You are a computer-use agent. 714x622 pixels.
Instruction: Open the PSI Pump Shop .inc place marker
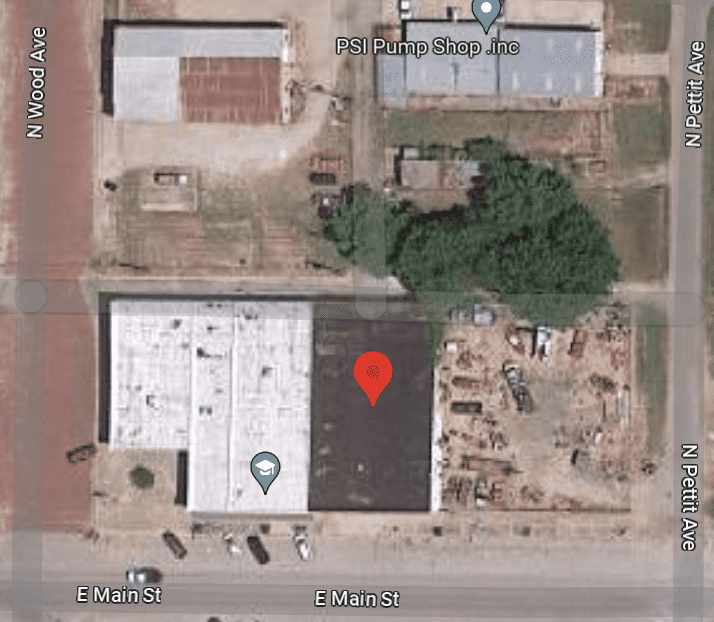[x=486, y=14]
